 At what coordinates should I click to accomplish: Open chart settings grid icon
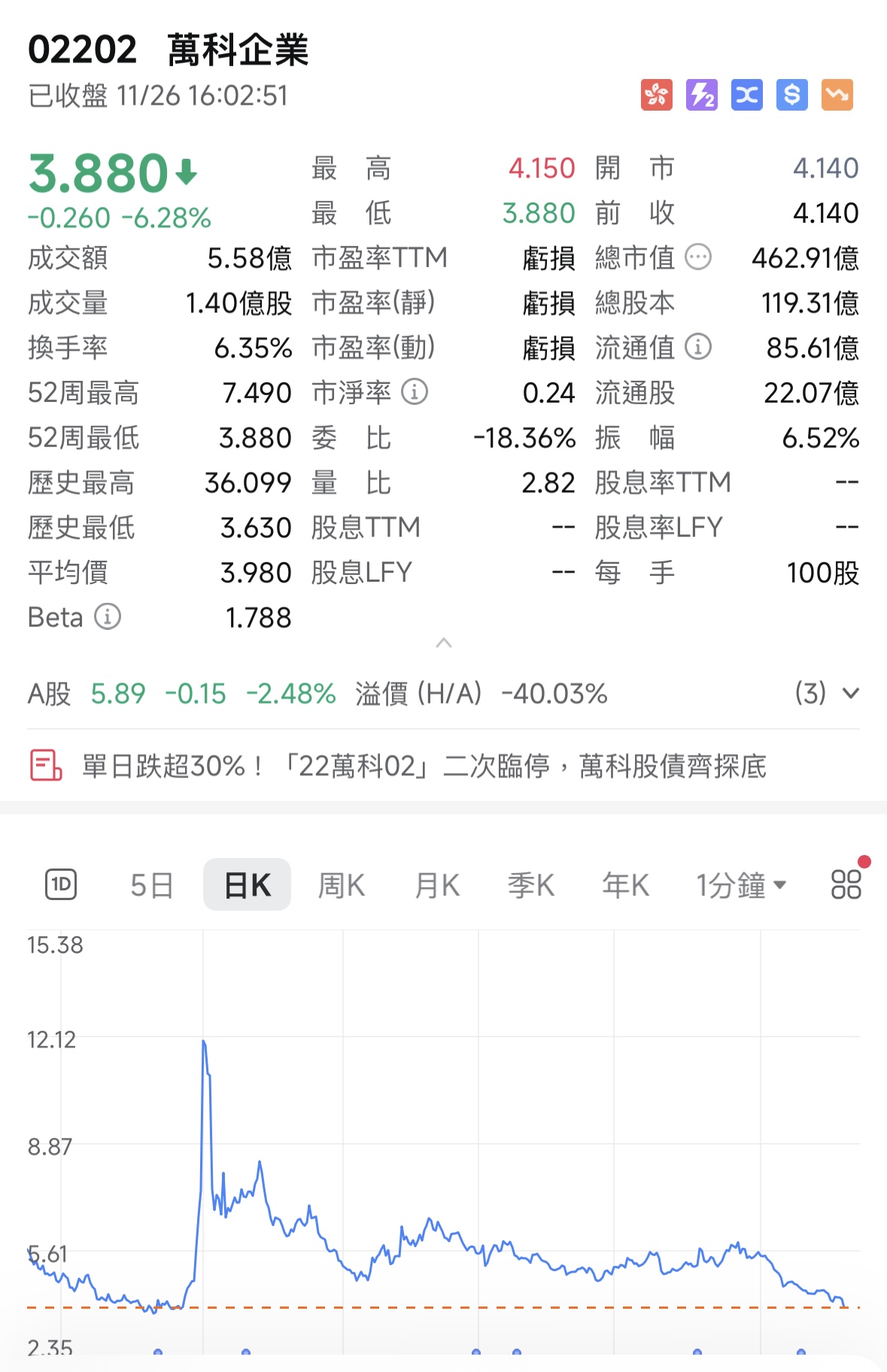tap(846, 884)
